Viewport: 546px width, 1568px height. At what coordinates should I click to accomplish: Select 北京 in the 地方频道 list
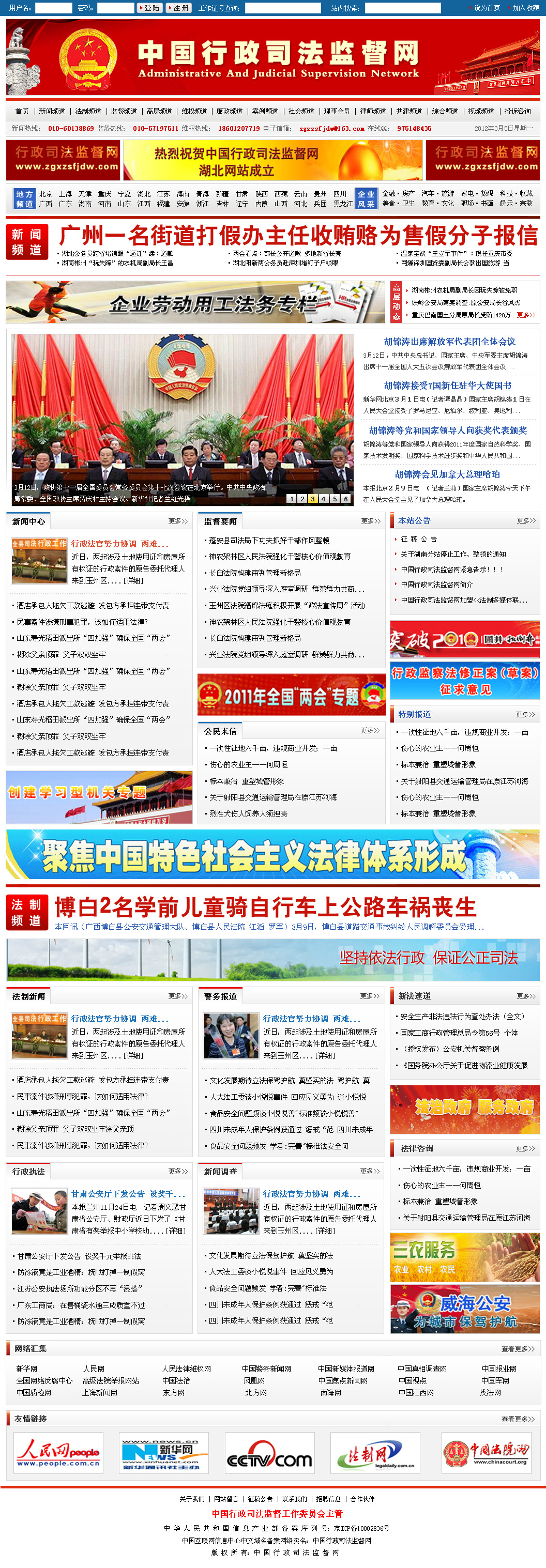coord(45,194)
